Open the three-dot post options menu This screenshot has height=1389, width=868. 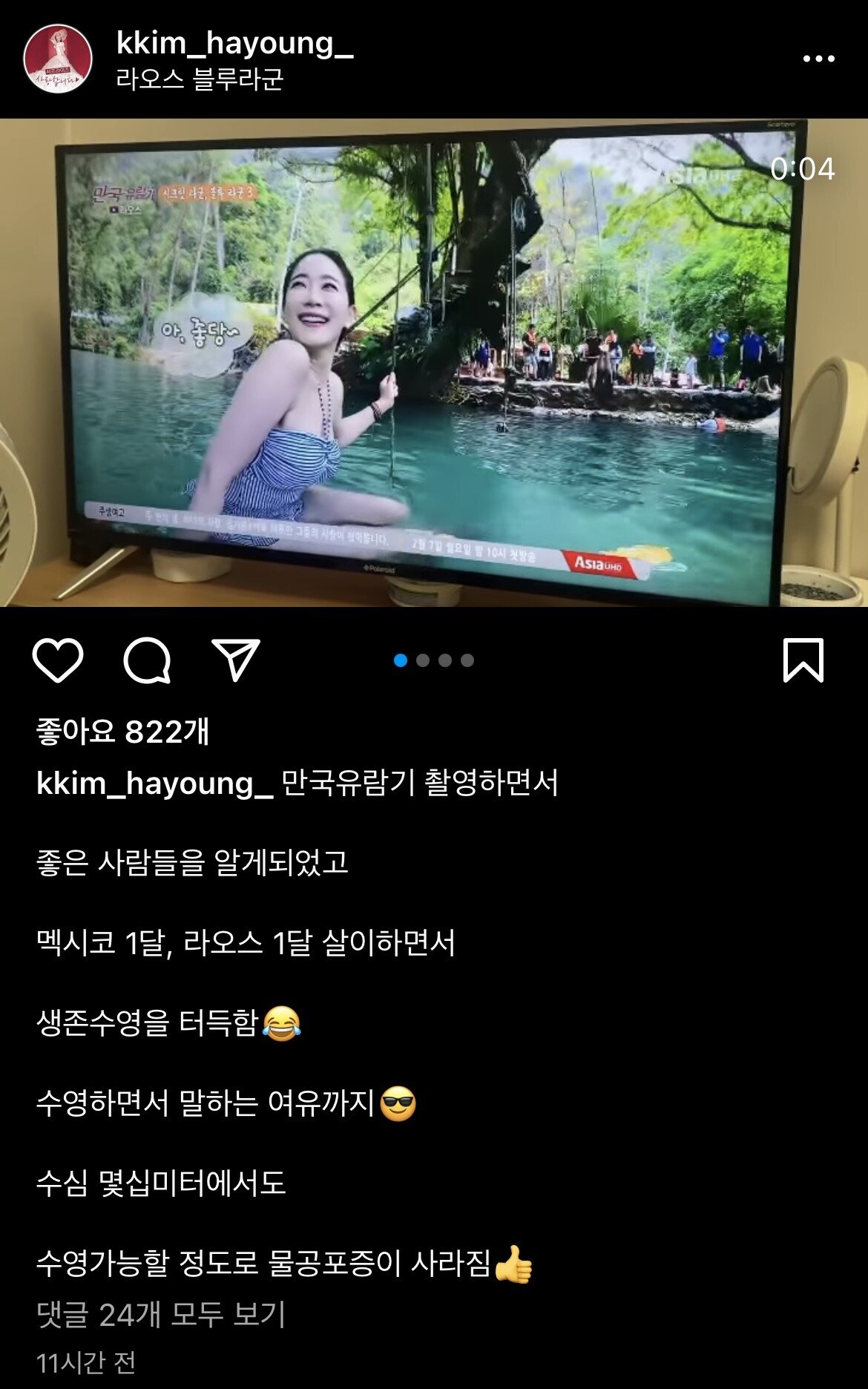818,59
